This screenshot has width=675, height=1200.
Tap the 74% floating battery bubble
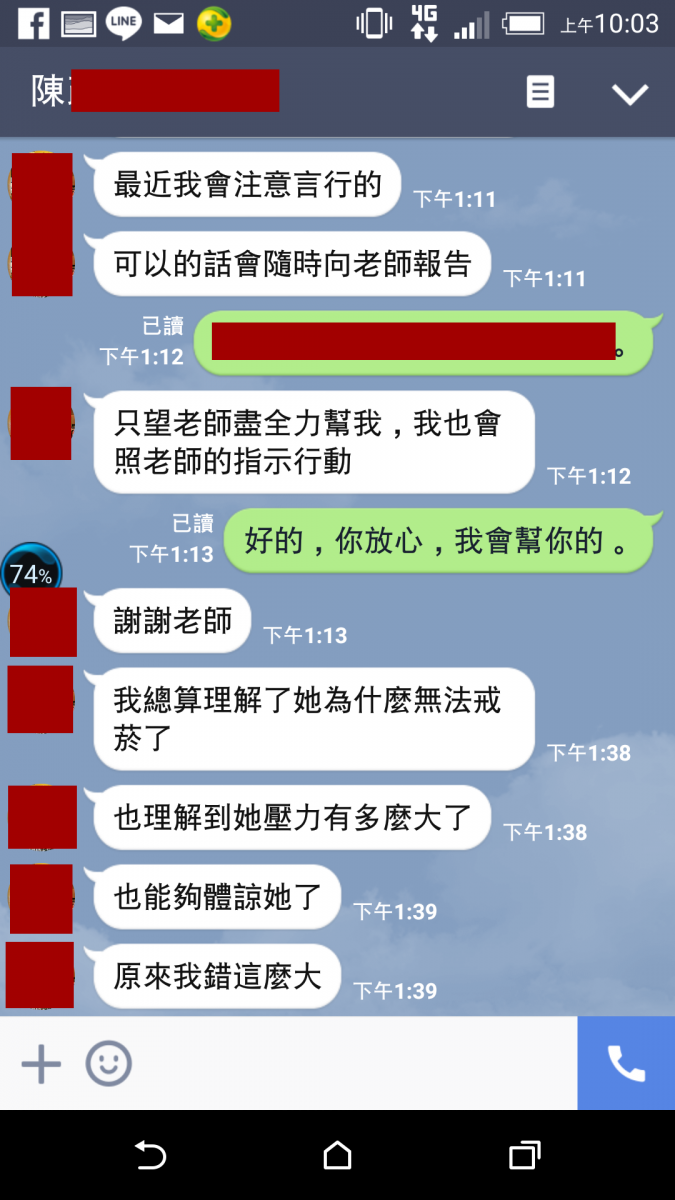[31, 574]
